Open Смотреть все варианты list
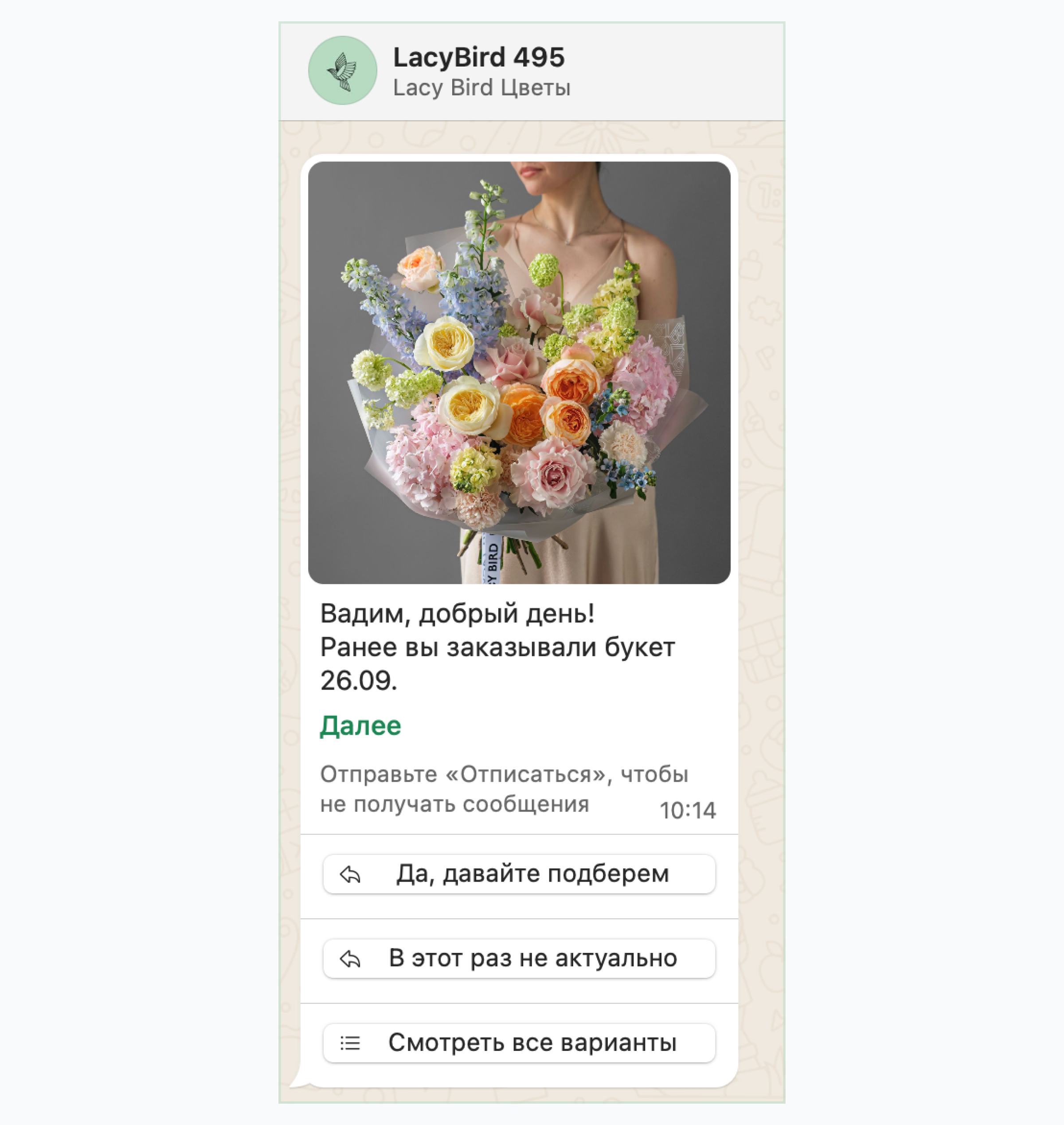 click(518, 1043)
